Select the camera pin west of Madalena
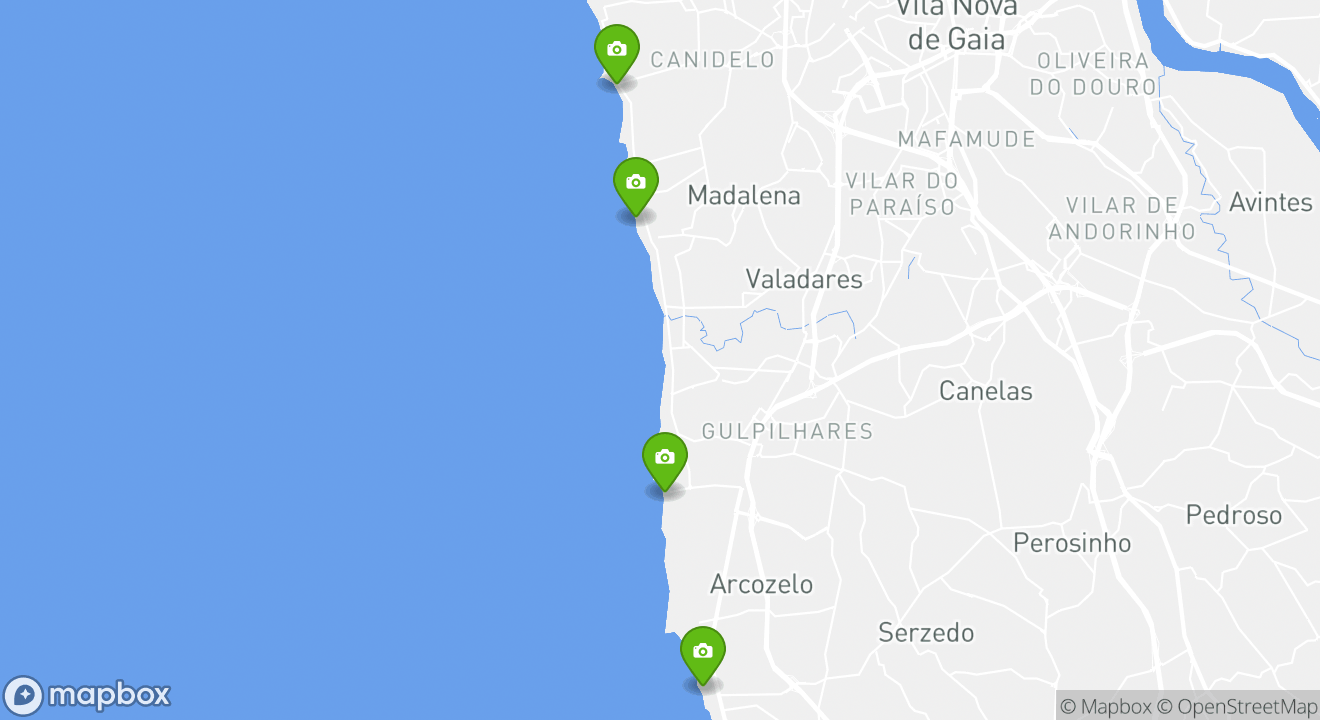Viewport: 1320px width, 720px height. [635, 184]
